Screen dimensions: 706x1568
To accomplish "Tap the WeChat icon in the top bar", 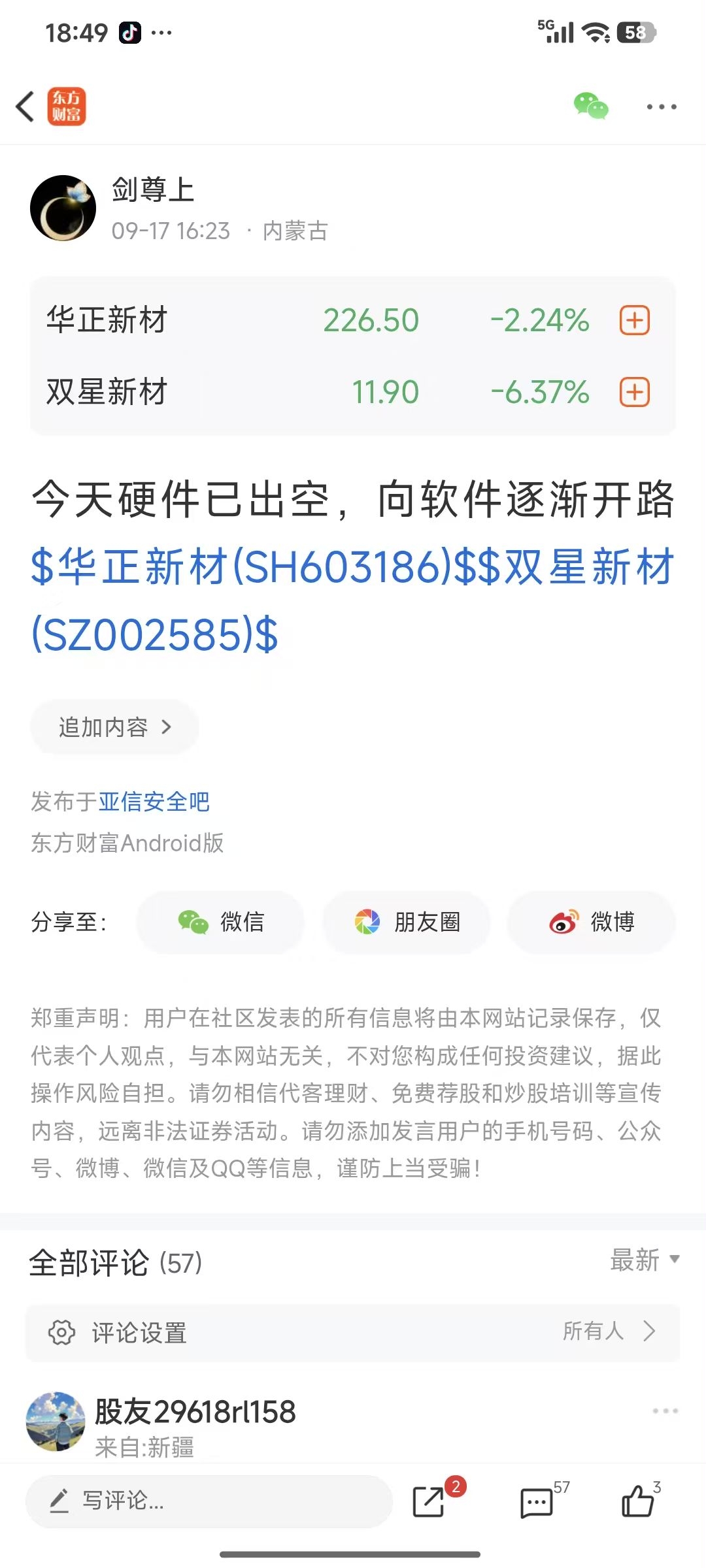I will pos(591,106).
